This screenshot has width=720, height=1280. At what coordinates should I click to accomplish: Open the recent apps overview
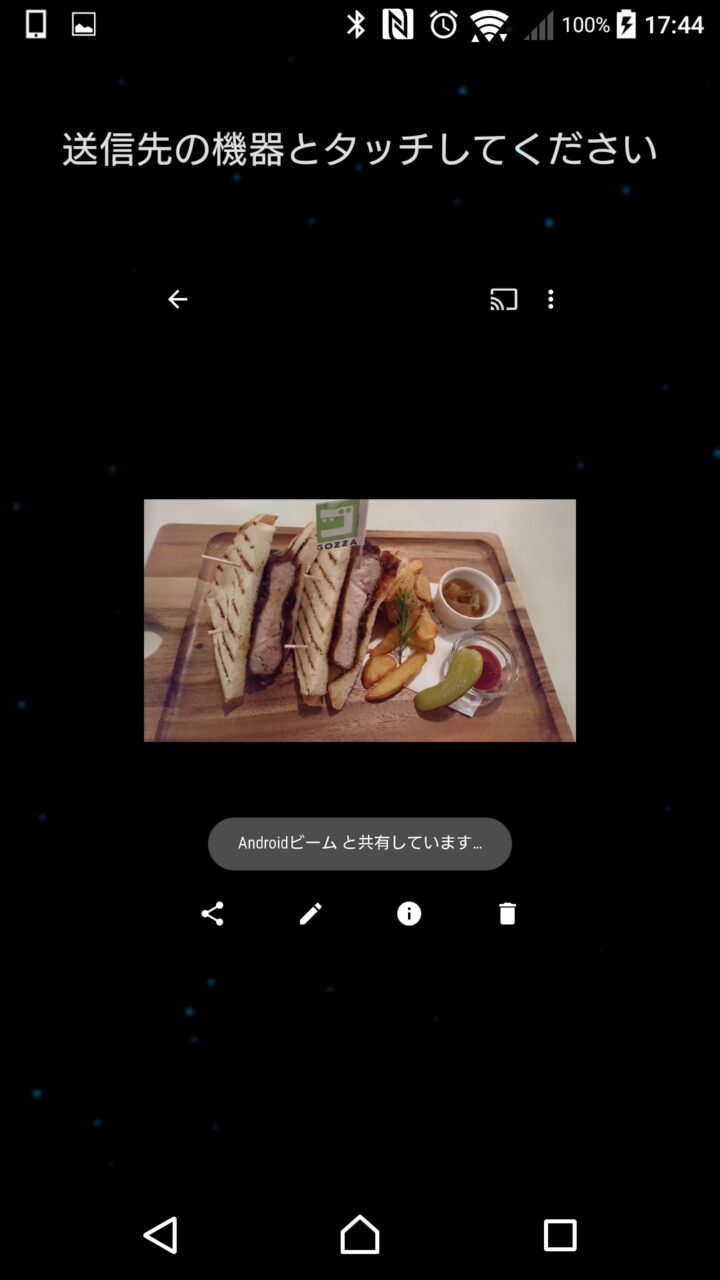click(560, 1235)
